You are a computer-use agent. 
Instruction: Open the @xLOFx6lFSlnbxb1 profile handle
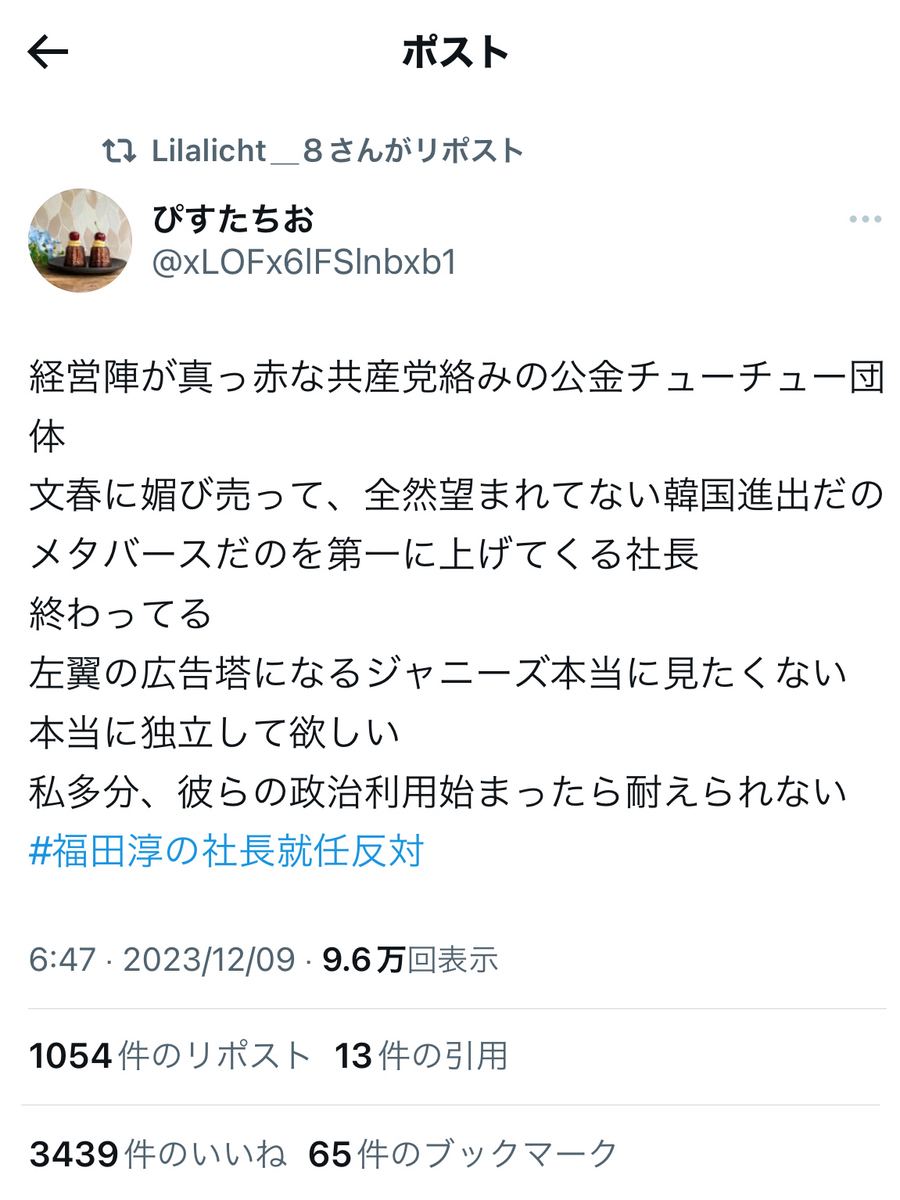[304, 263]
